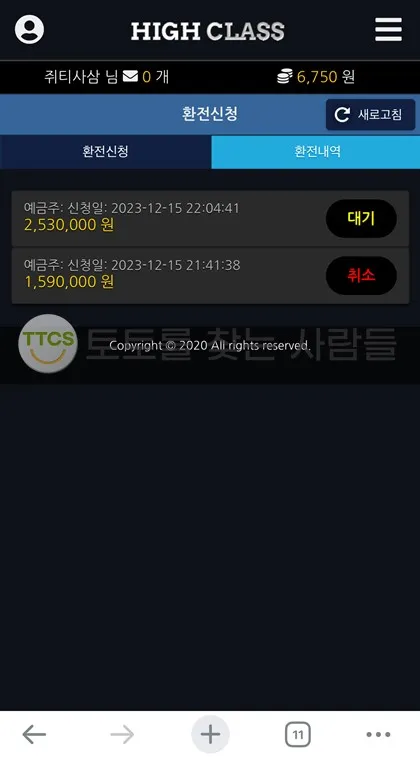Switch to the 환전신청 tab
Viewport: 420px width, 757px height.
coord(105,152)
